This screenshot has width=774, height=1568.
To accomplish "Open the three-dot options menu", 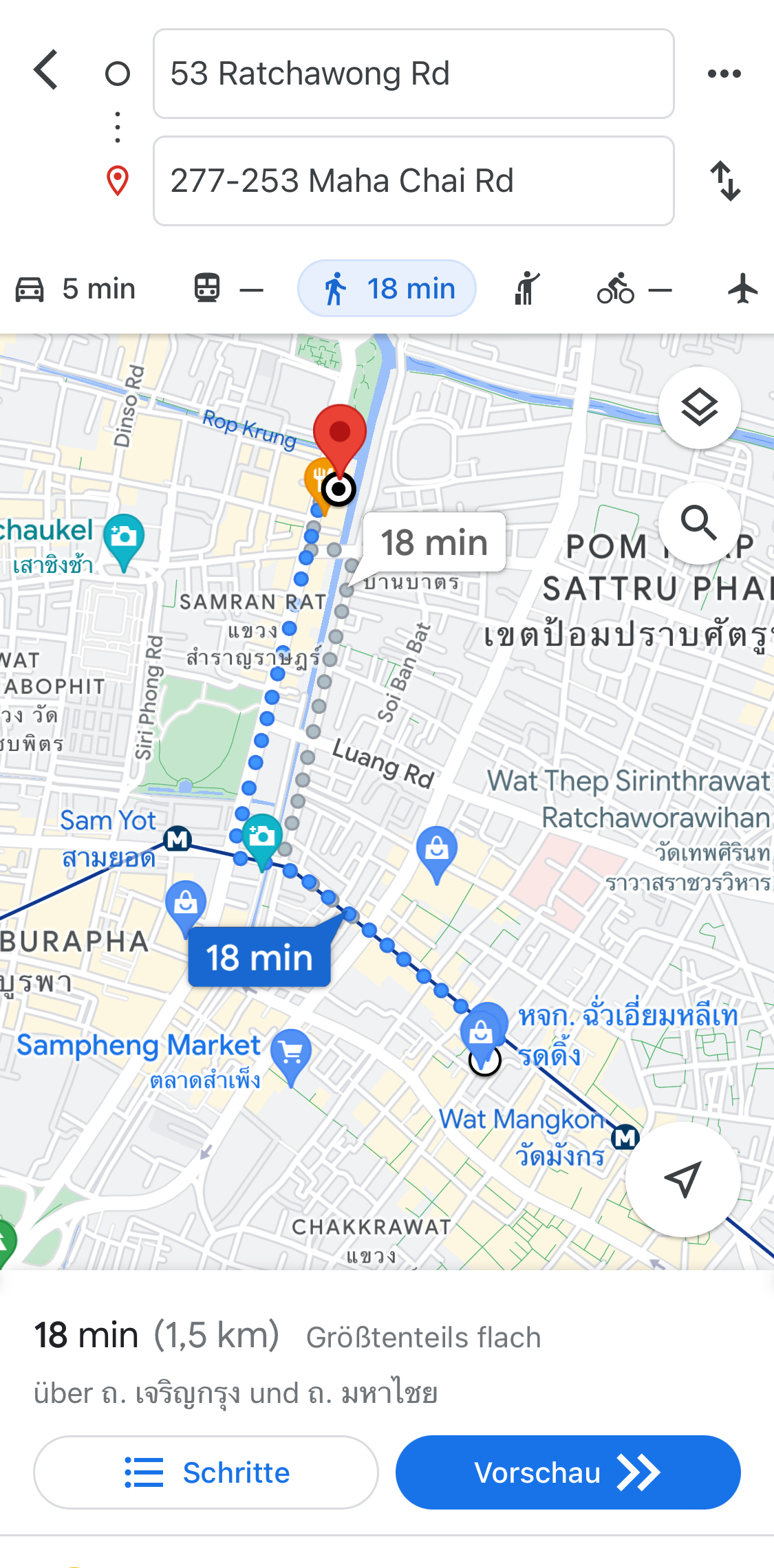I will (724, 74).
